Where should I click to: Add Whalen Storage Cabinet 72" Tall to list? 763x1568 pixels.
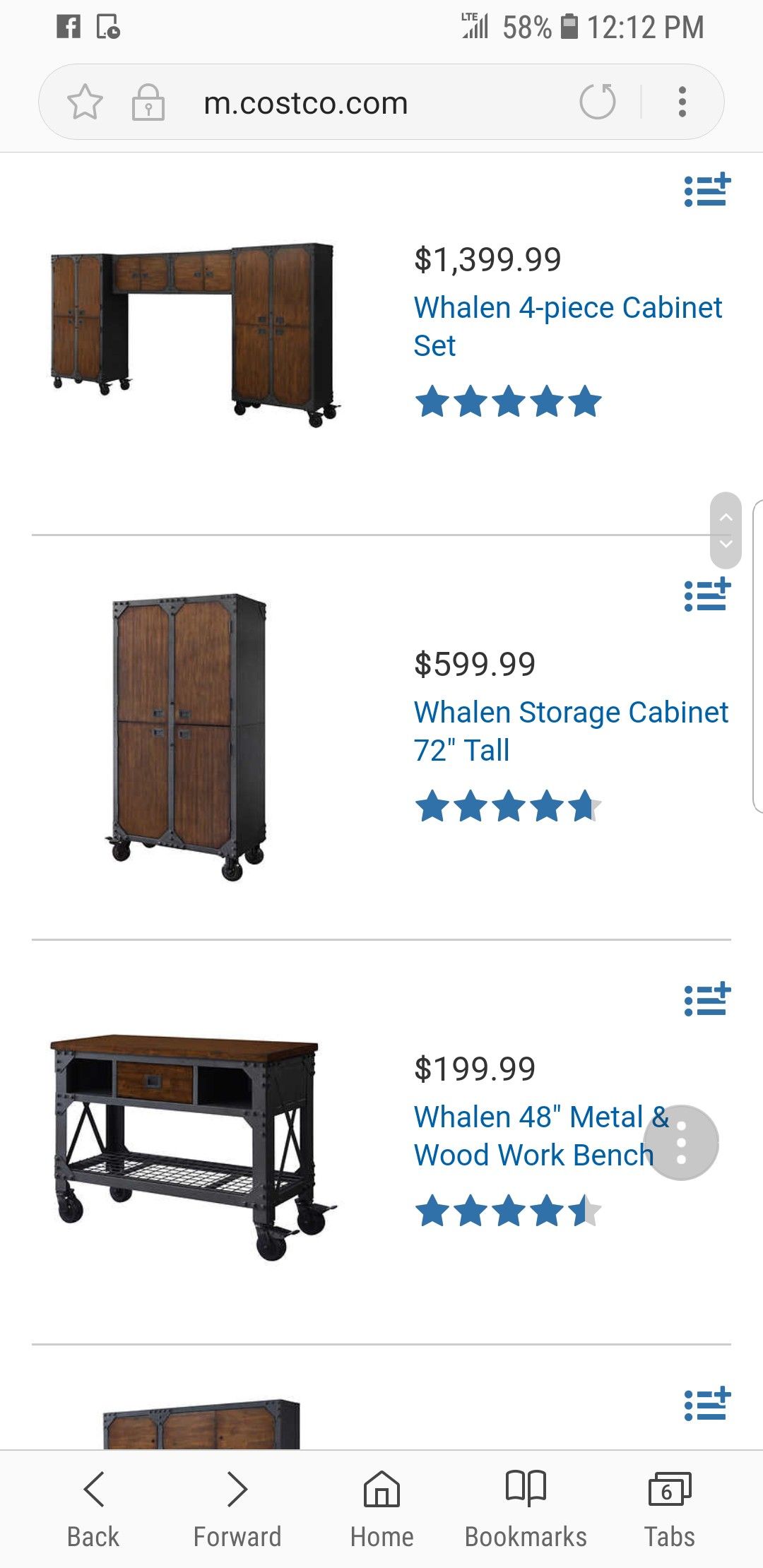pos(707,595)
